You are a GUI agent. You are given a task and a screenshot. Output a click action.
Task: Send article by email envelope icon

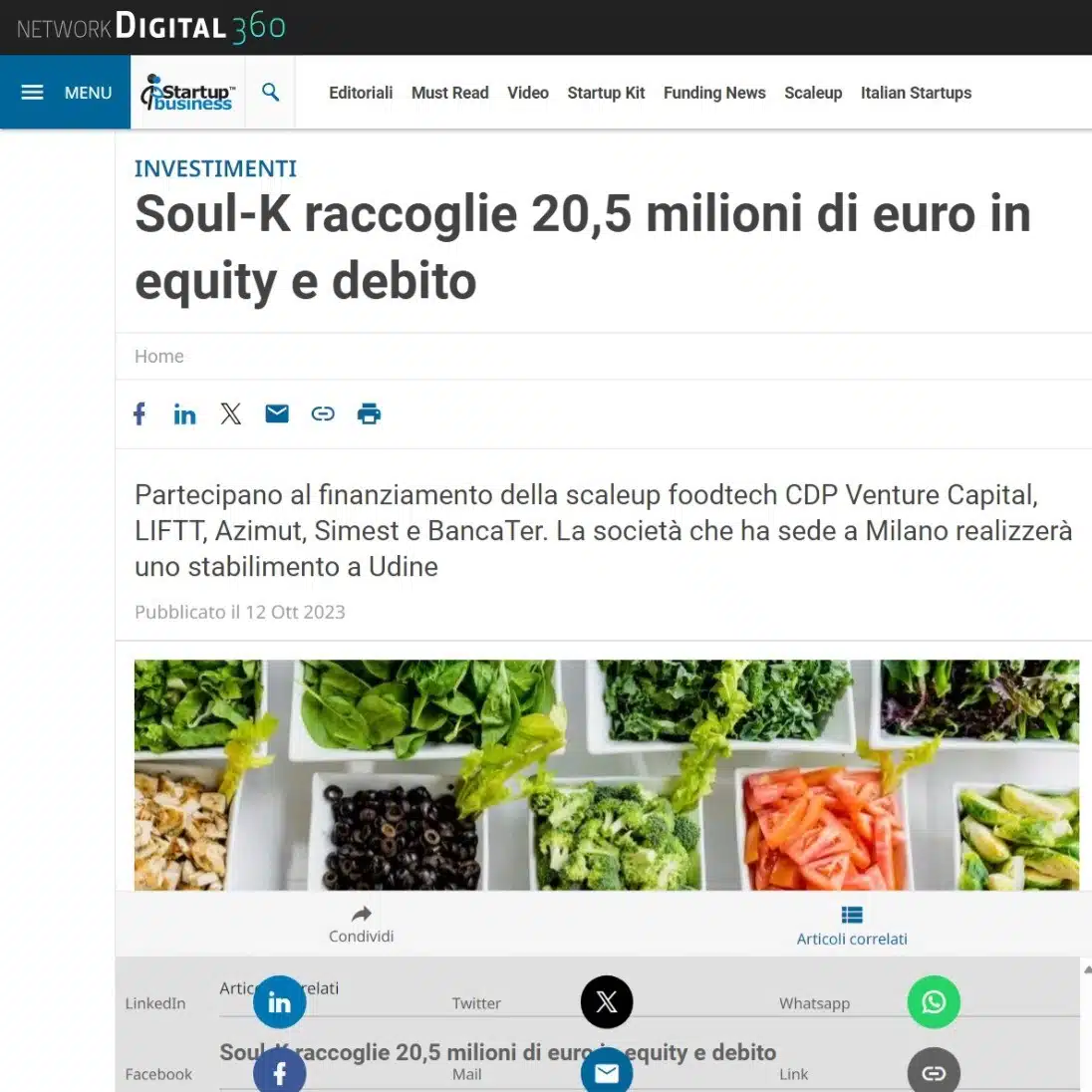tap(277, 414)
